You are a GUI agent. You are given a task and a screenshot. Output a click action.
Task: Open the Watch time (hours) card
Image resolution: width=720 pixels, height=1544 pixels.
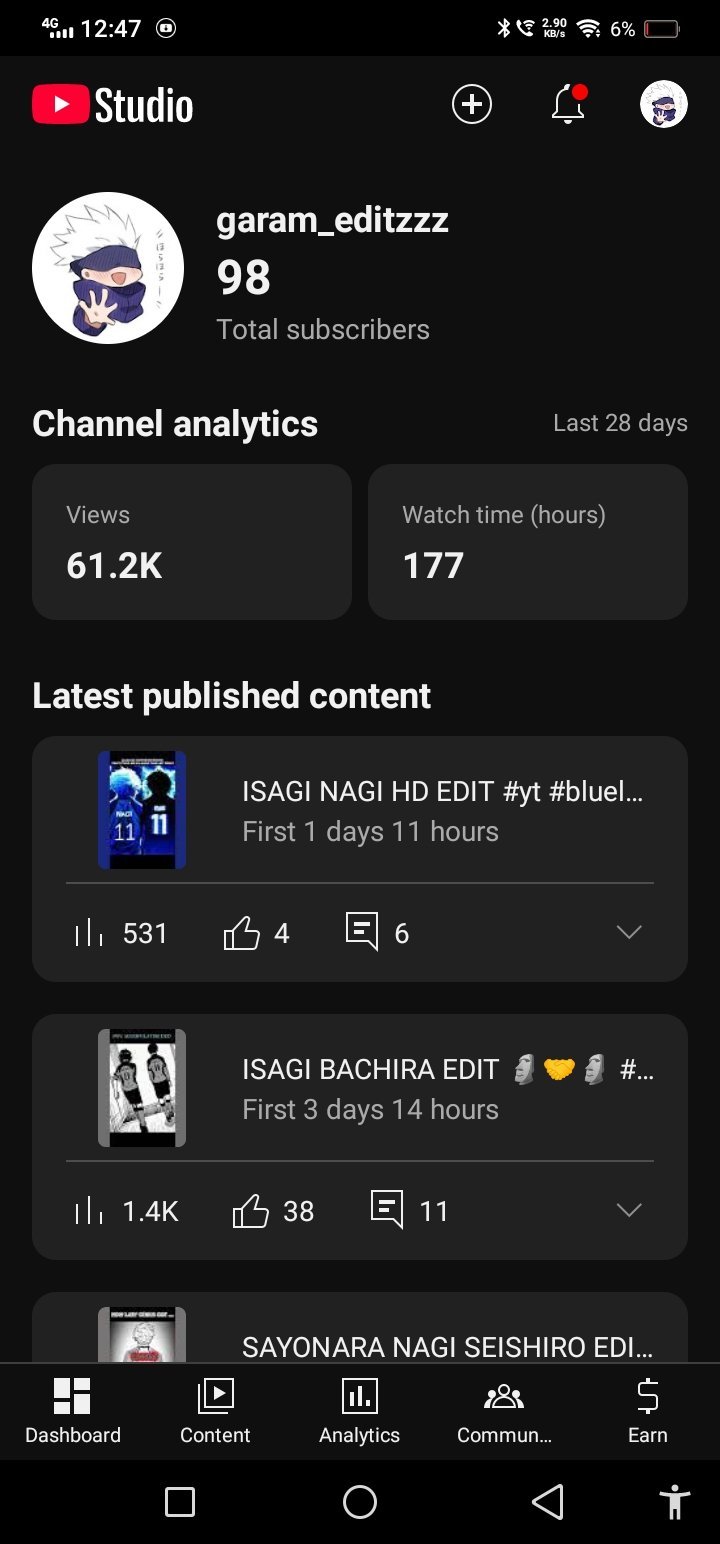[528, 542]
